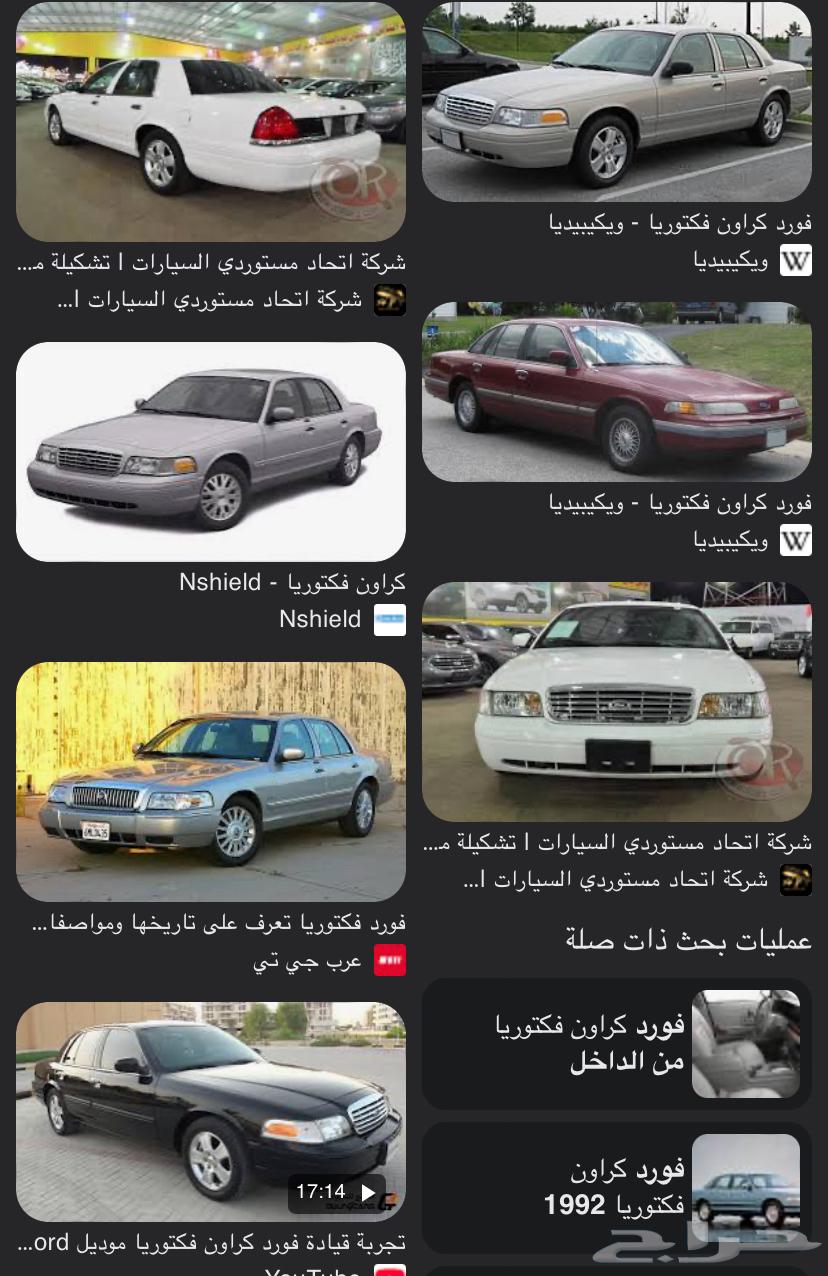
Task: Click the YouTube icon below the test drive video
Action: [390, 1271]
